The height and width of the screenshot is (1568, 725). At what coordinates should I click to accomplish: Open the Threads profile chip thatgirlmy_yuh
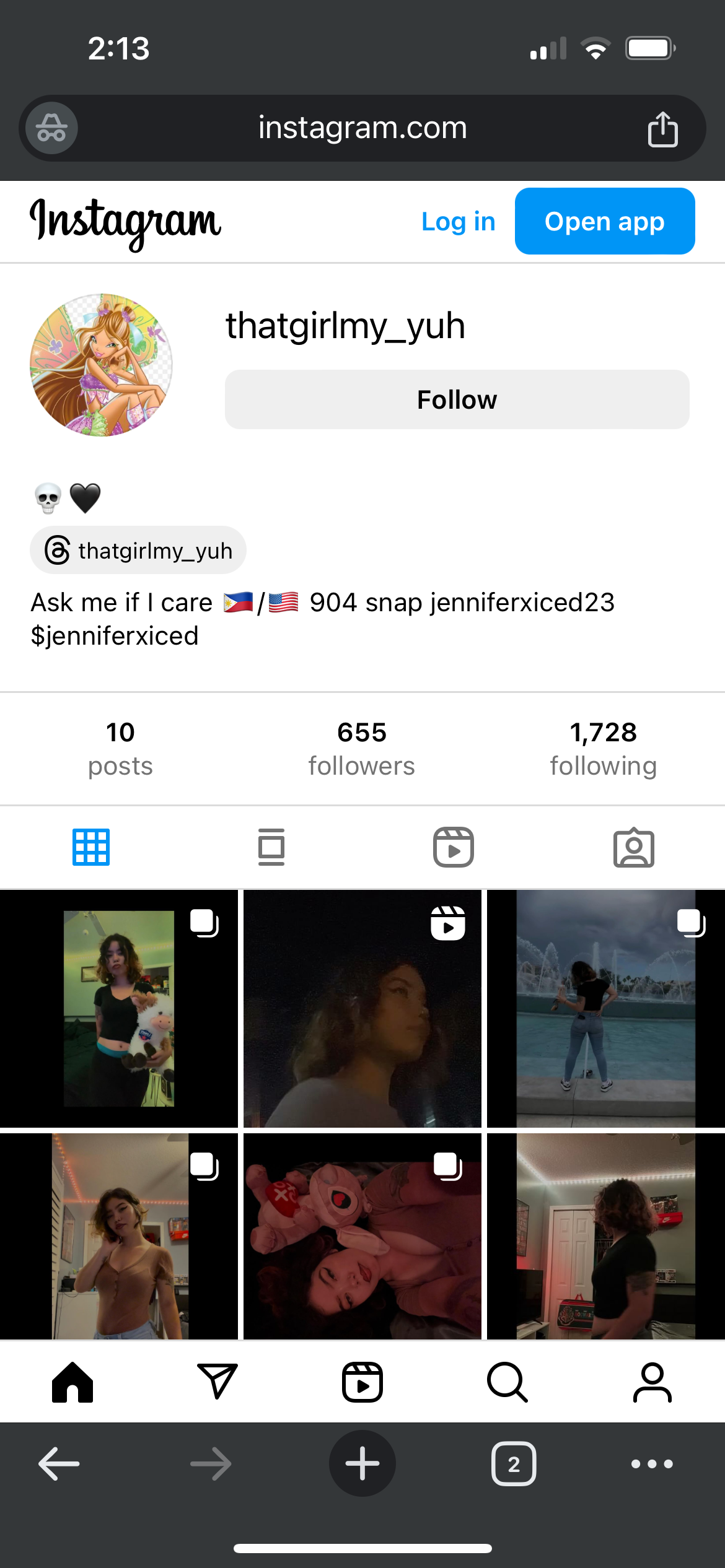tap(138, 550)
